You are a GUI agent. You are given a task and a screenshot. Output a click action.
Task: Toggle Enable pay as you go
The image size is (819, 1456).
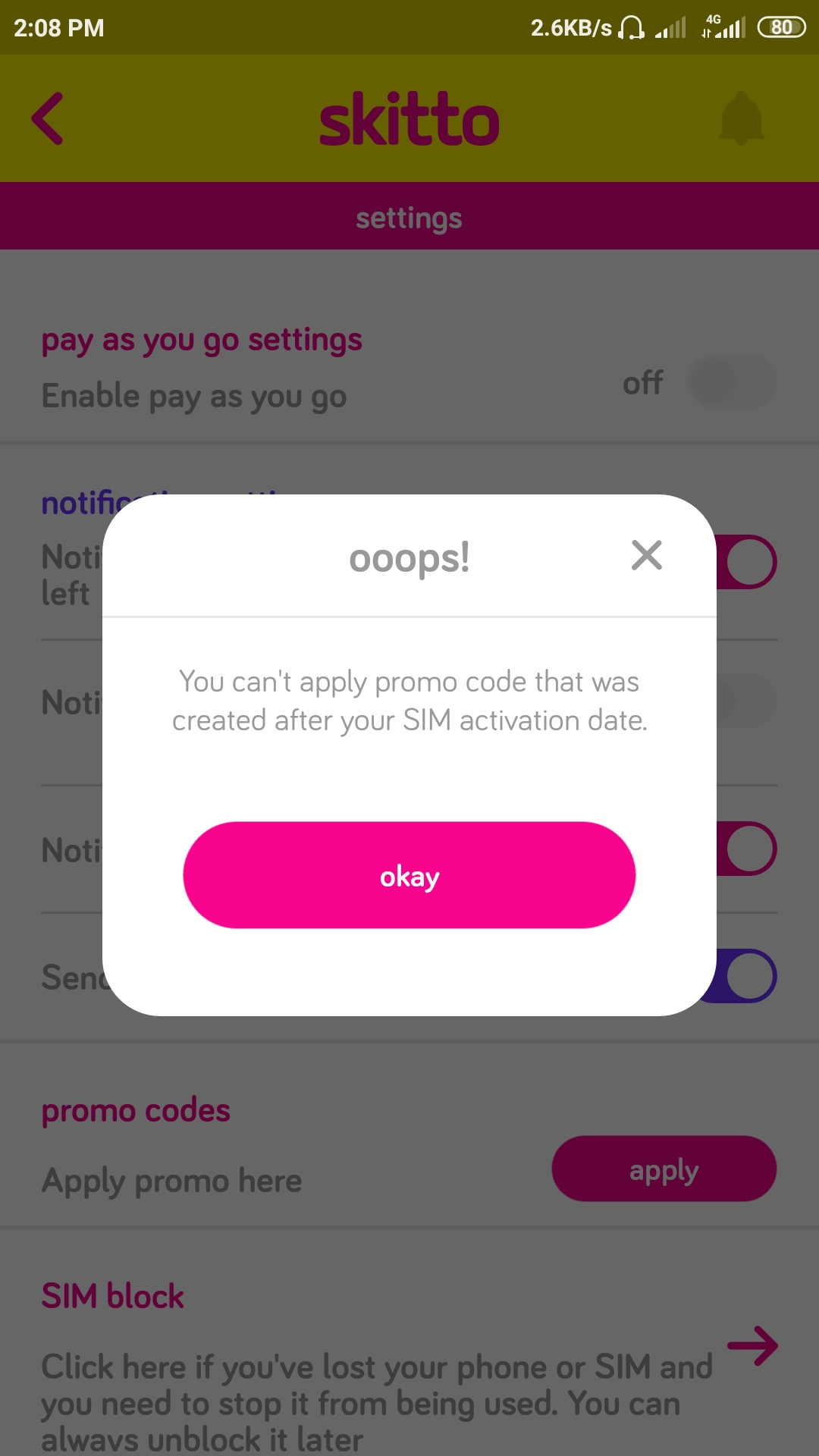[x=731, y=381]
